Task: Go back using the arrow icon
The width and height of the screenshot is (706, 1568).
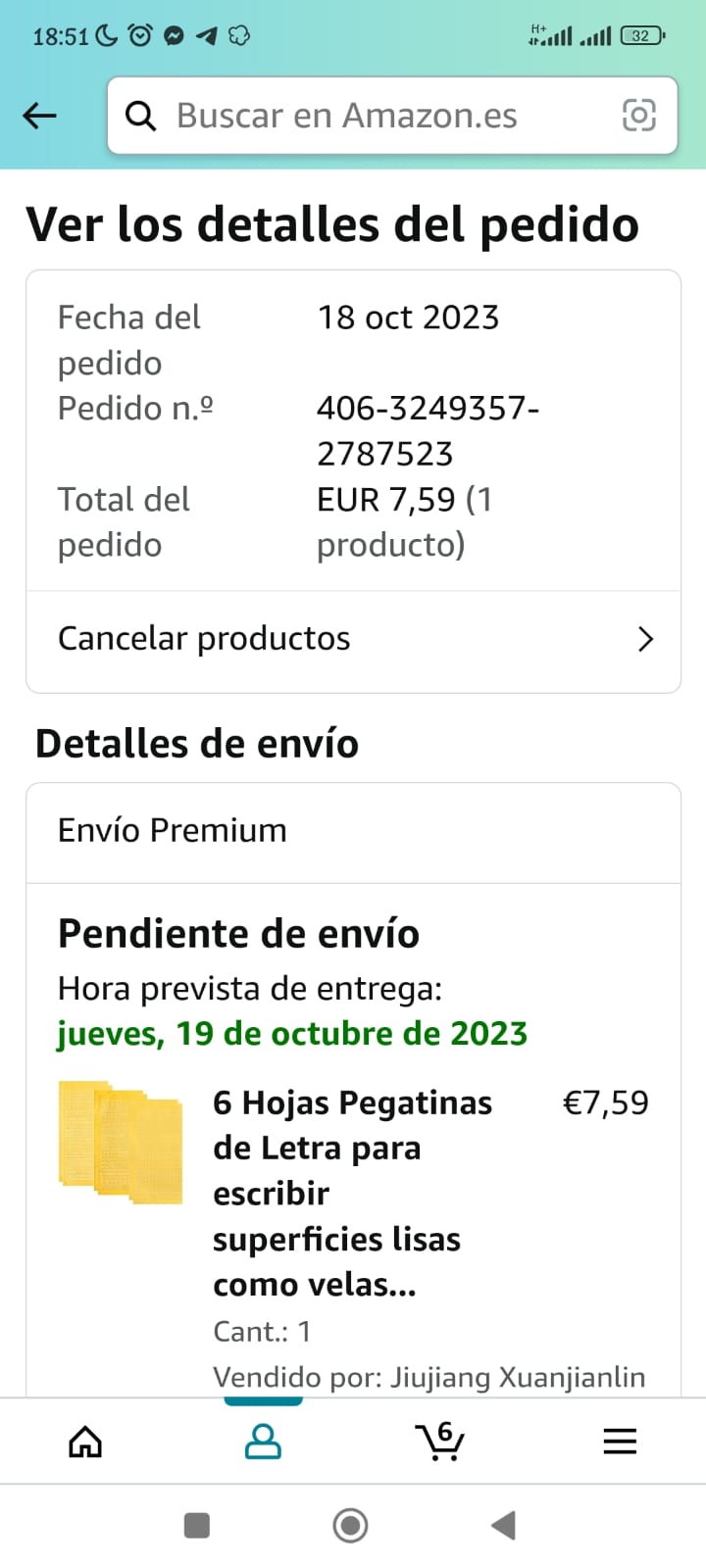Action: tap(40, 116)
